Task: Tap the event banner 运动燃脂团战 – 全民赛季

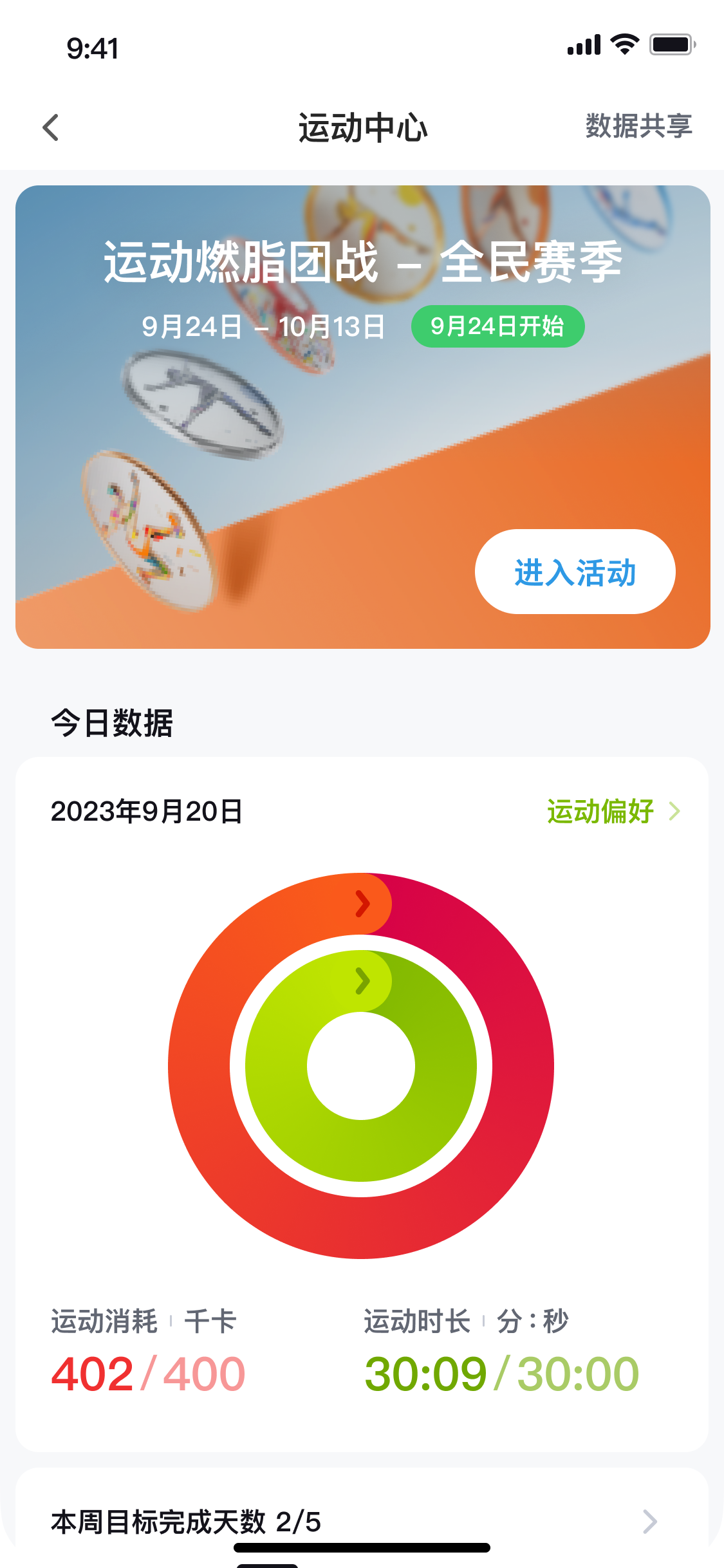Action: tap(362, 261)
